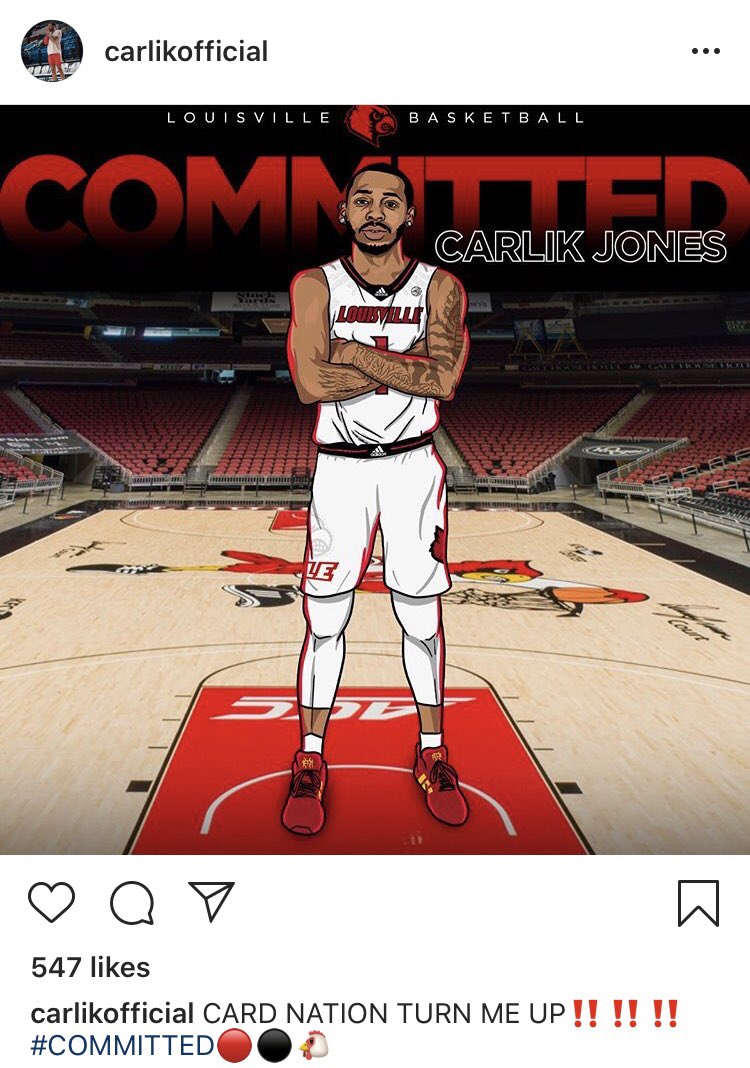Open the carlikofficial username in the post header
This screenshot has height=1068, width=750.
click(186, 52)
